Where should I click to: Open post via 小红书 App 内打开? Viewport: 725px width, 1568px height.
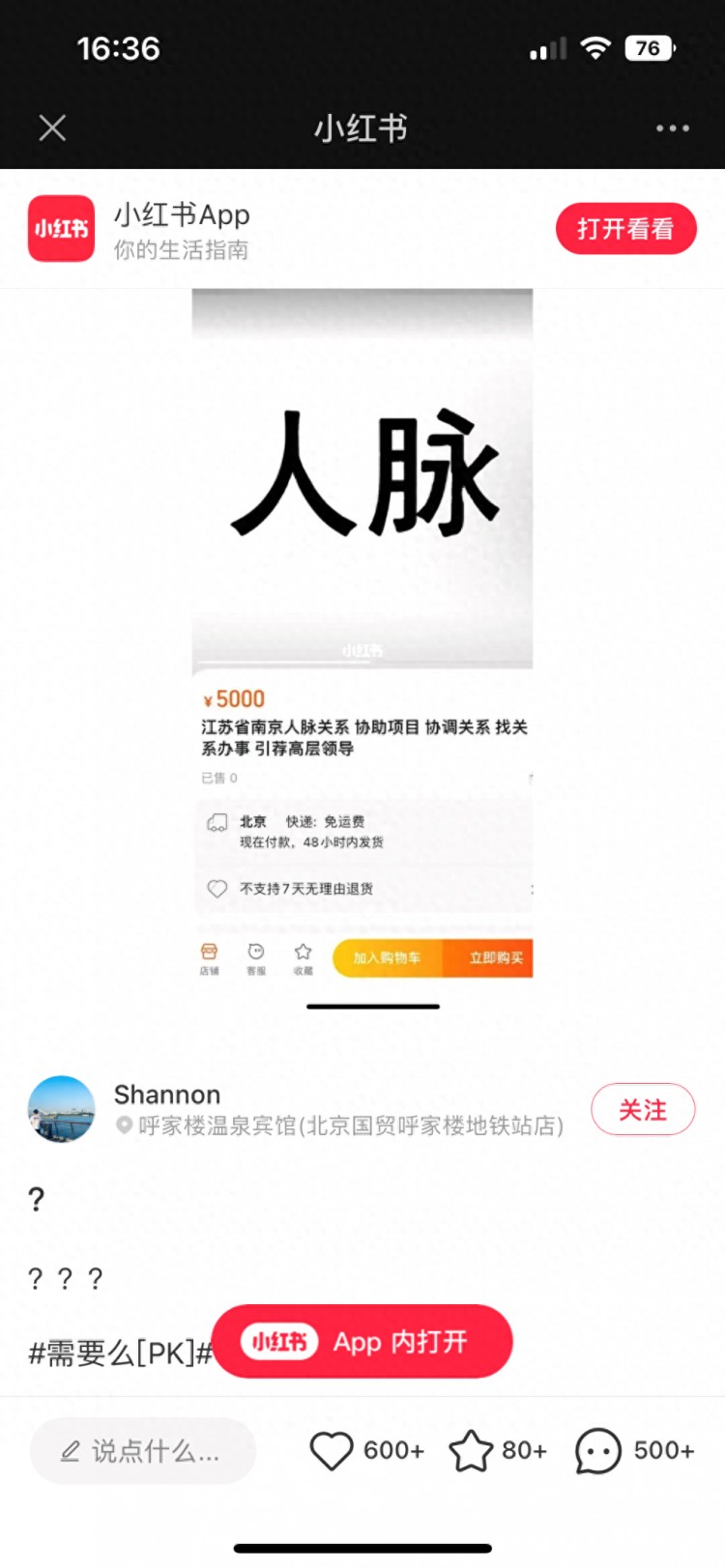coord(362,1341)
